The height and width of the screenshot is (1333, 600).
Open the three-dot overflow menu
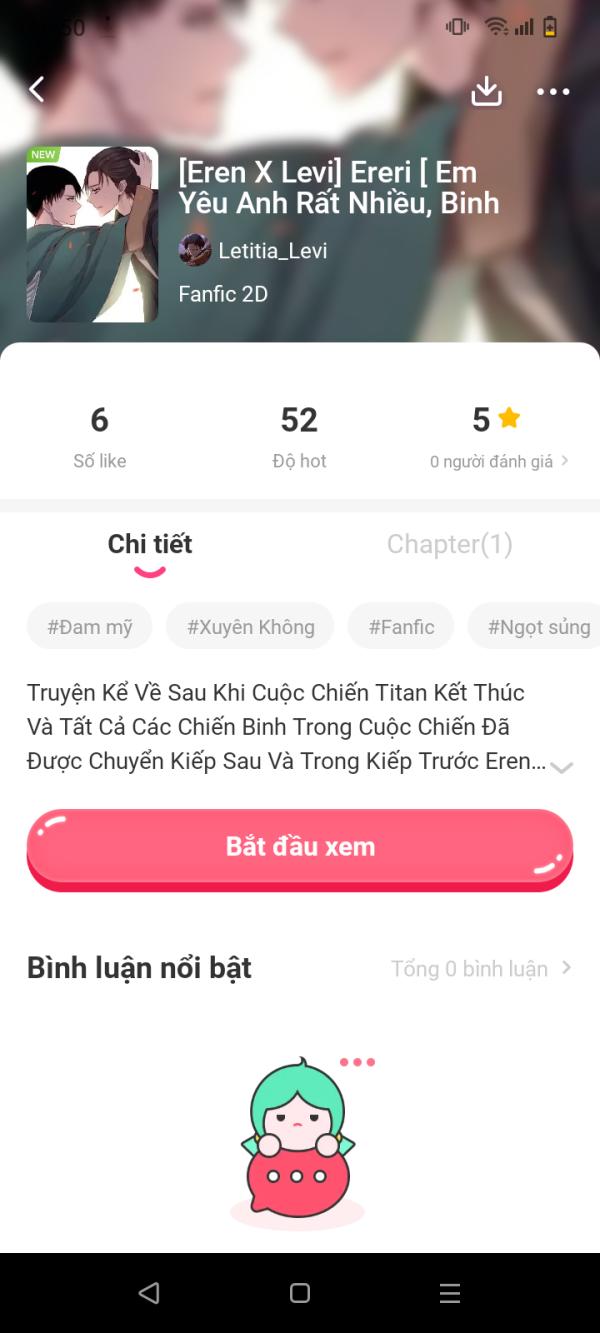pyautogui.click(x=552, y=91)
